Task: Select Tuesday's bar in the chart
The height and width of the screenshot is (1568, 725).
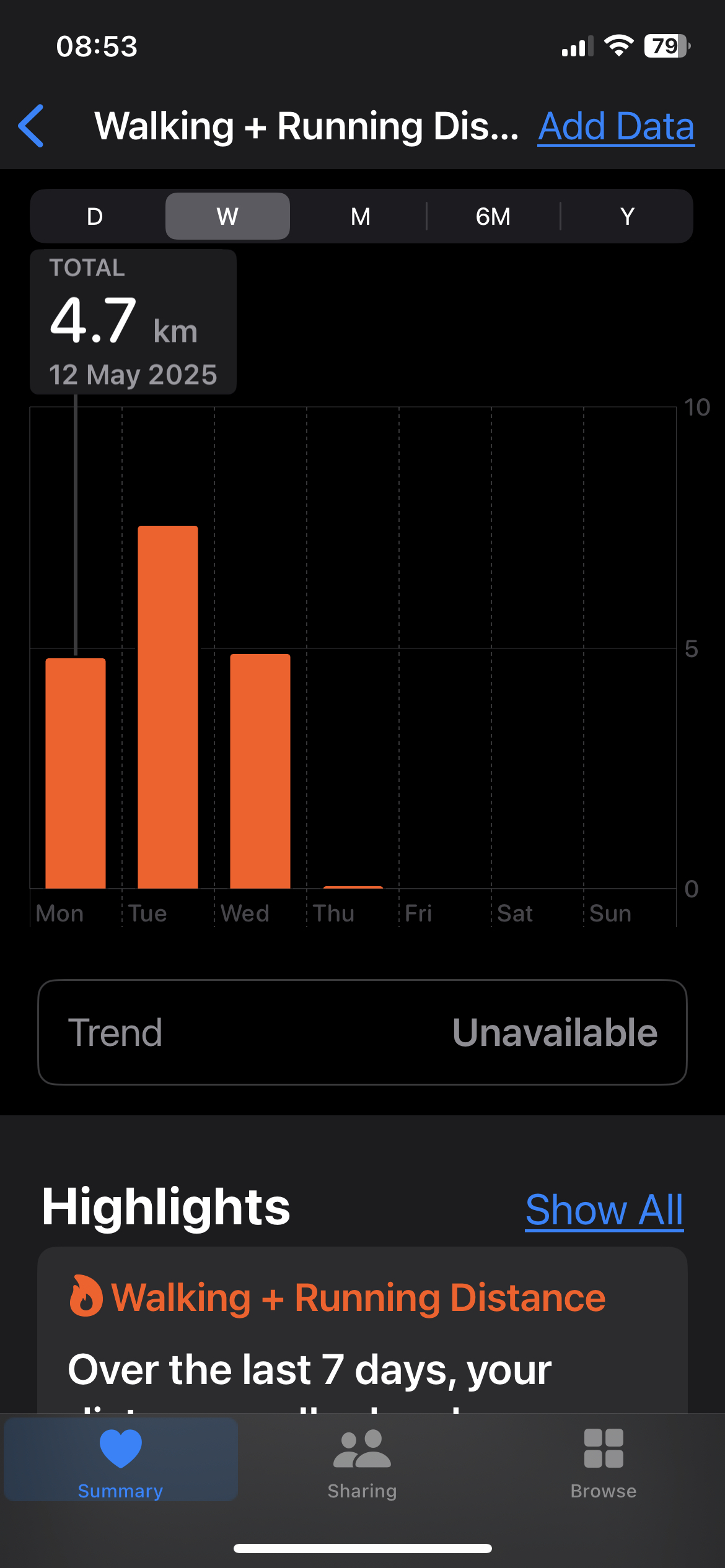Action: (x=168, y=707)
